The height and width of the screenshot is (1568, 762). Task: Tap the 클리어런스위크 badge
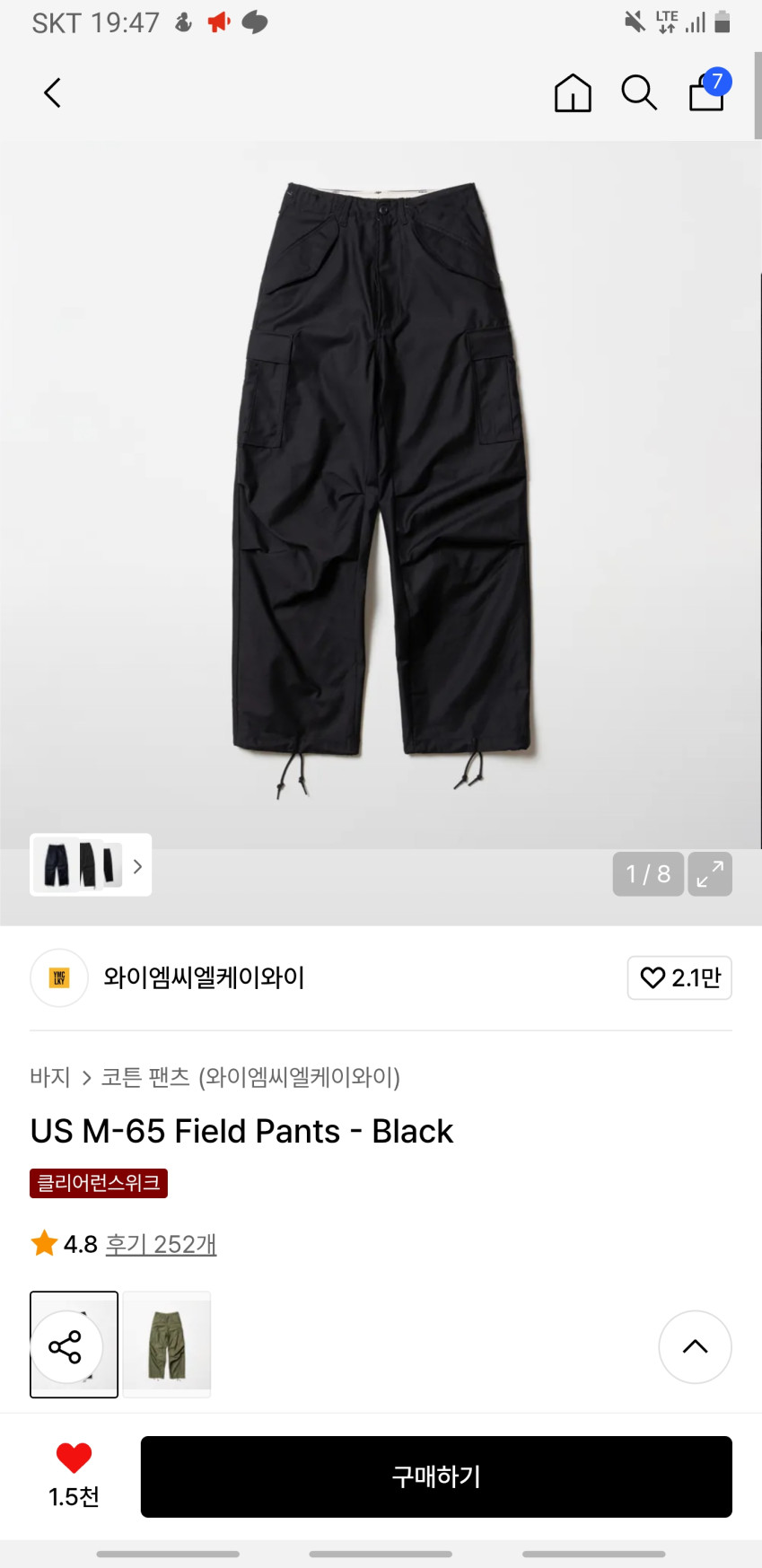[99, 1183]
